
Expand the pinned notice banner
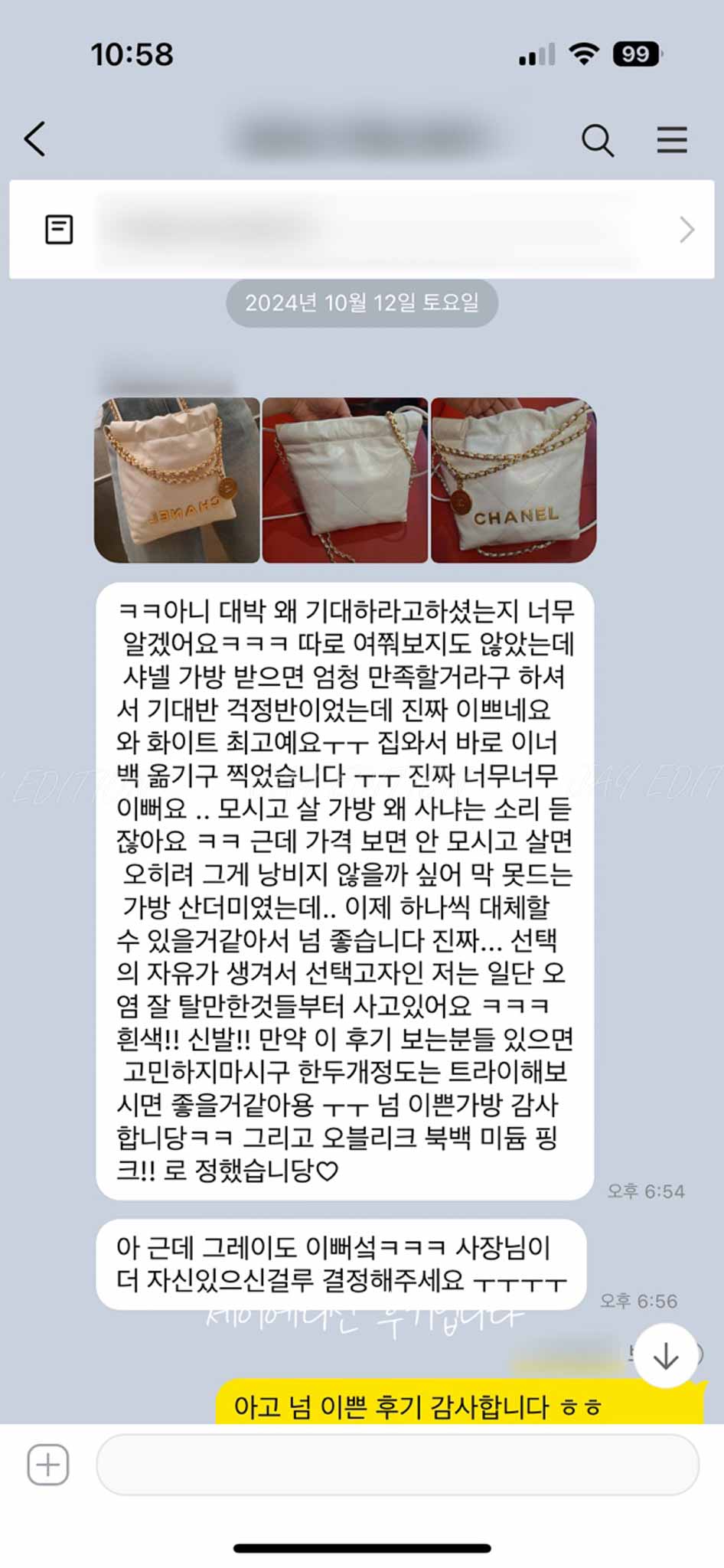pos(686,230)
